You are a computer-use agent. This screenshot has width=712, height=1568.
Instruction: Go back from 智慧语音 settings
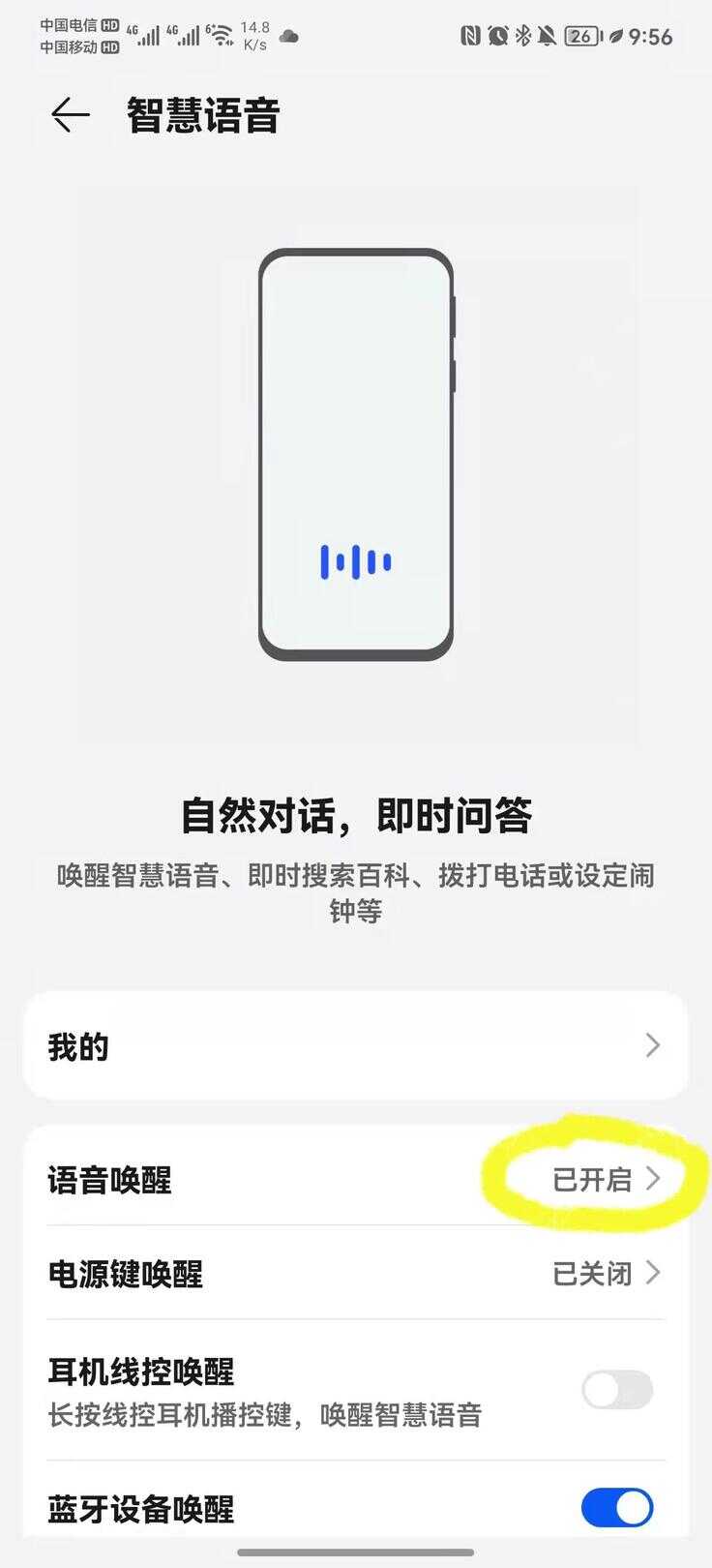pos(70,115)
